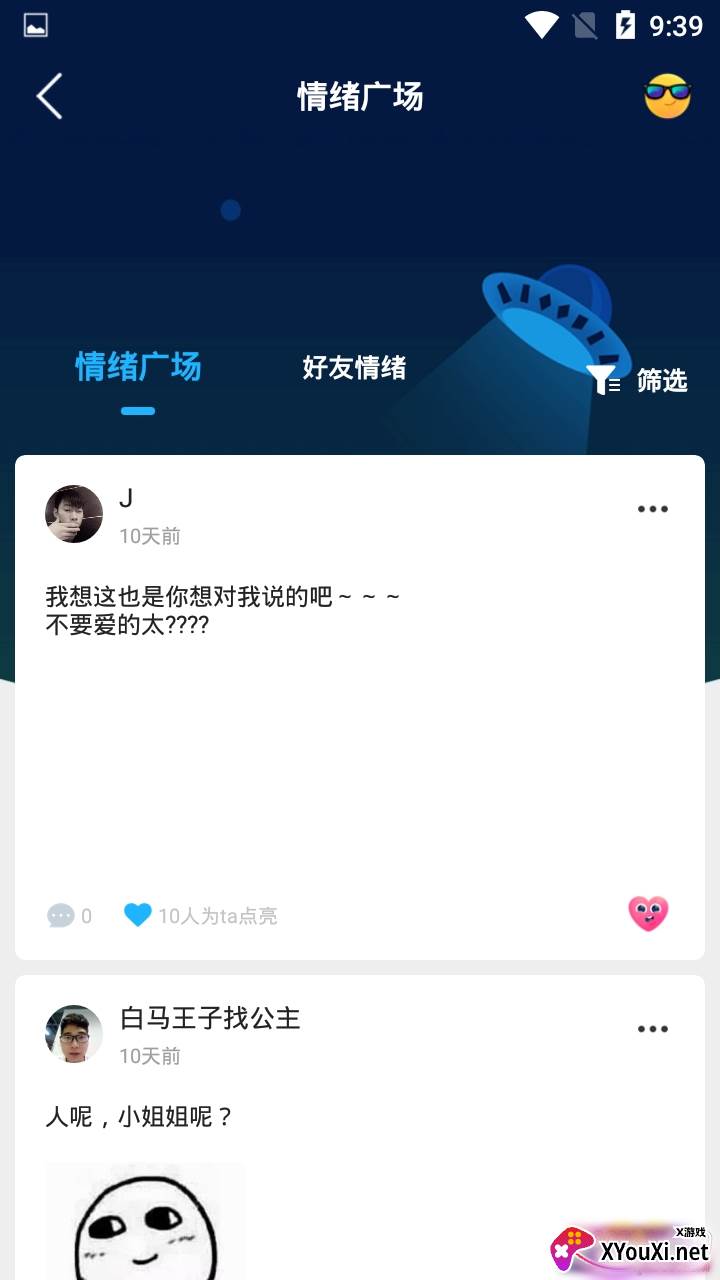This screenshot has width=720, height=1280.
Task: Open the sunglasses emoji mood icon
Action: [x=667, y=96]
